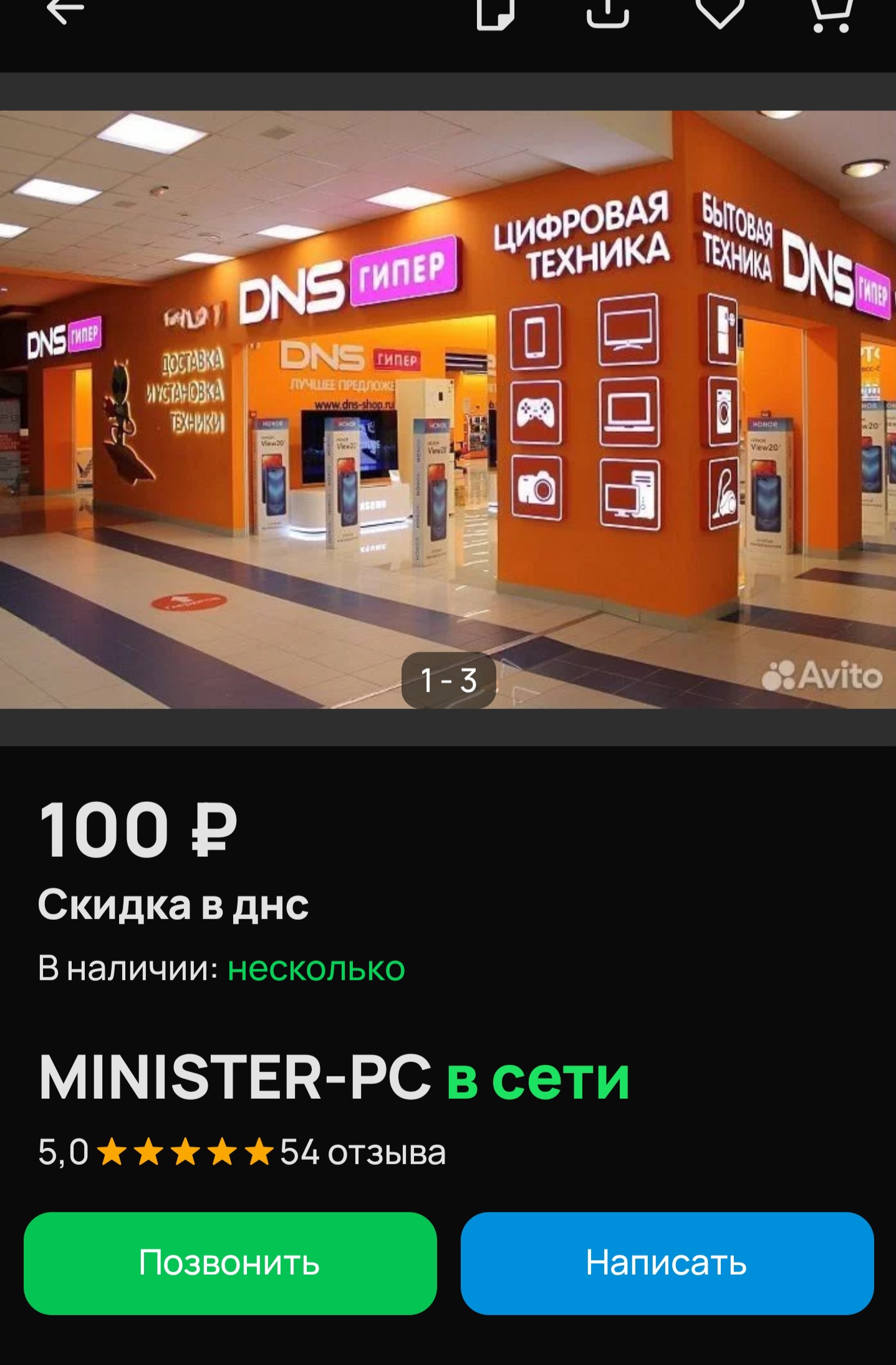Call the seller via Позвонить
Viewport: 896px width, 1365px height.
(230, 1263)
